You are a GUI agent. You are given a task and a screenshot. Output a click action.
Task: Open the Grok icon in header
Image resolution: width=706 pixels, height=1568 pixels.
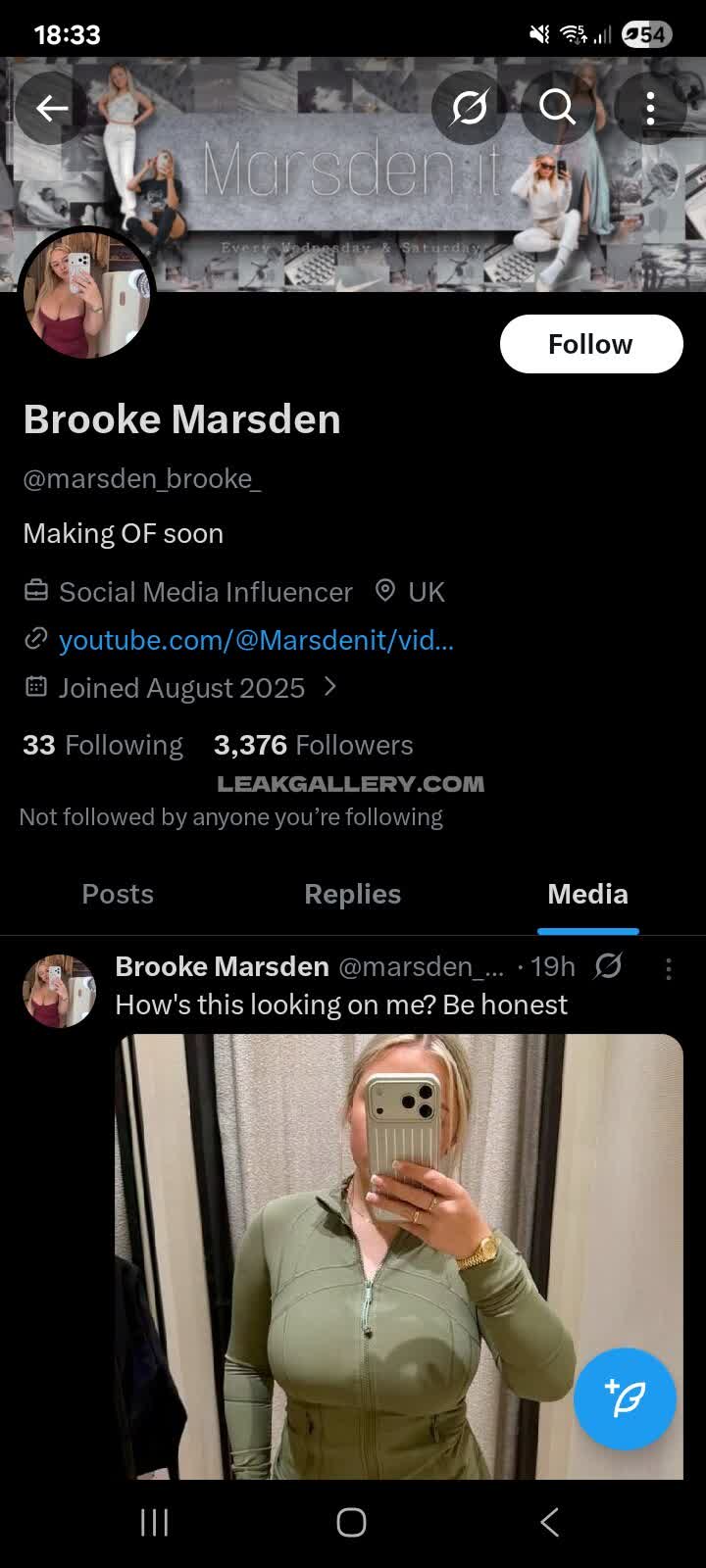point(469,108)
